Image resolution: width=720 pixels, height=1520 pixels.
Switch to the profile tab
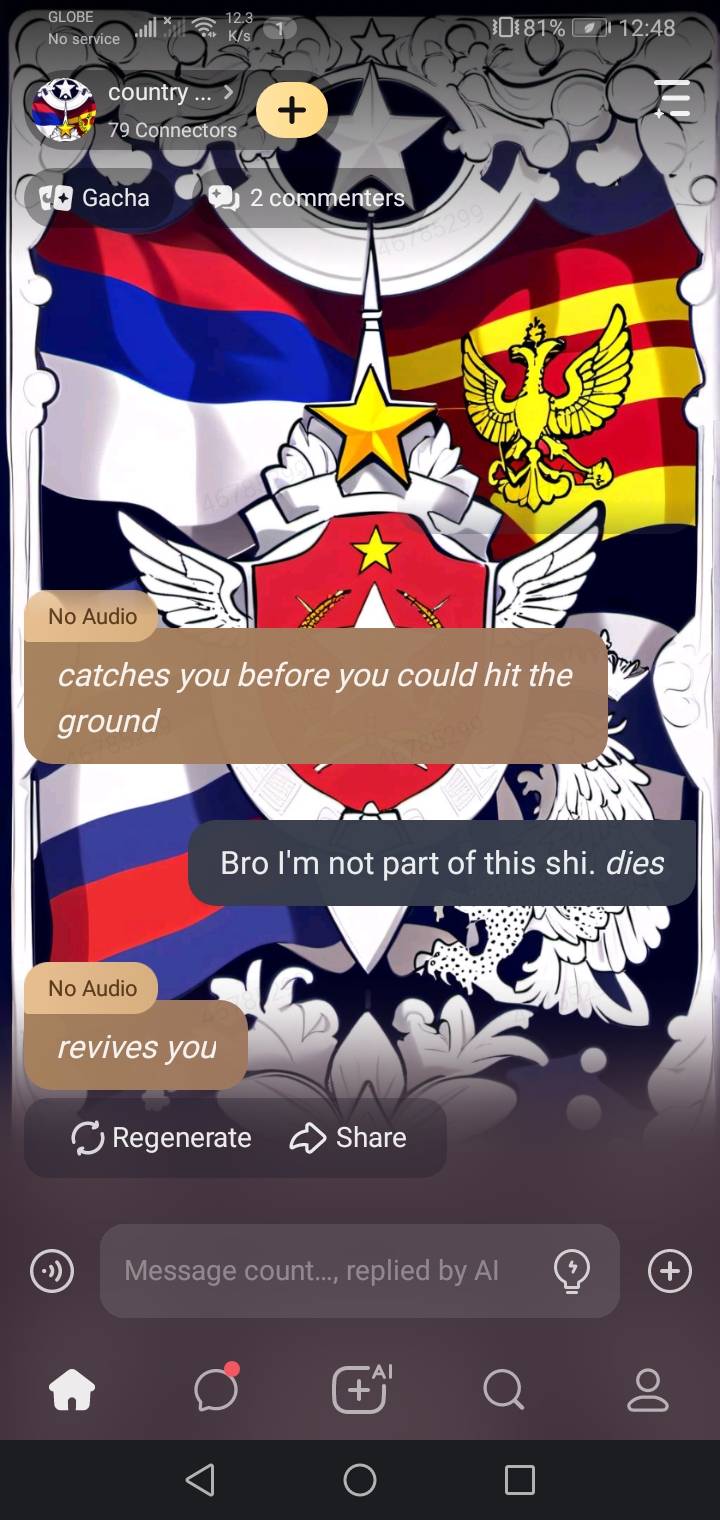point(647,1390)
